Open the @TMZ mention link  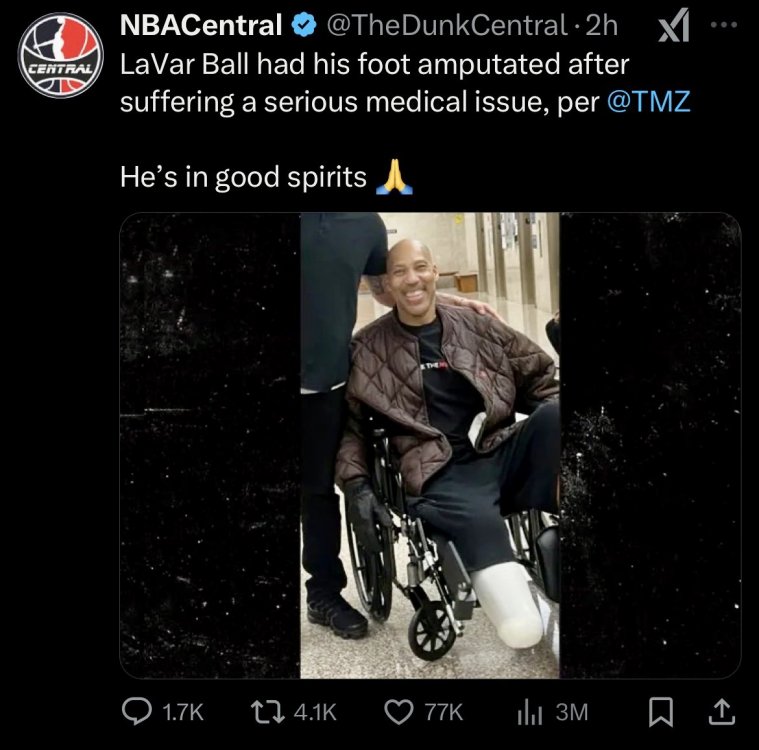pyautogui.click(x=648, y=102)
